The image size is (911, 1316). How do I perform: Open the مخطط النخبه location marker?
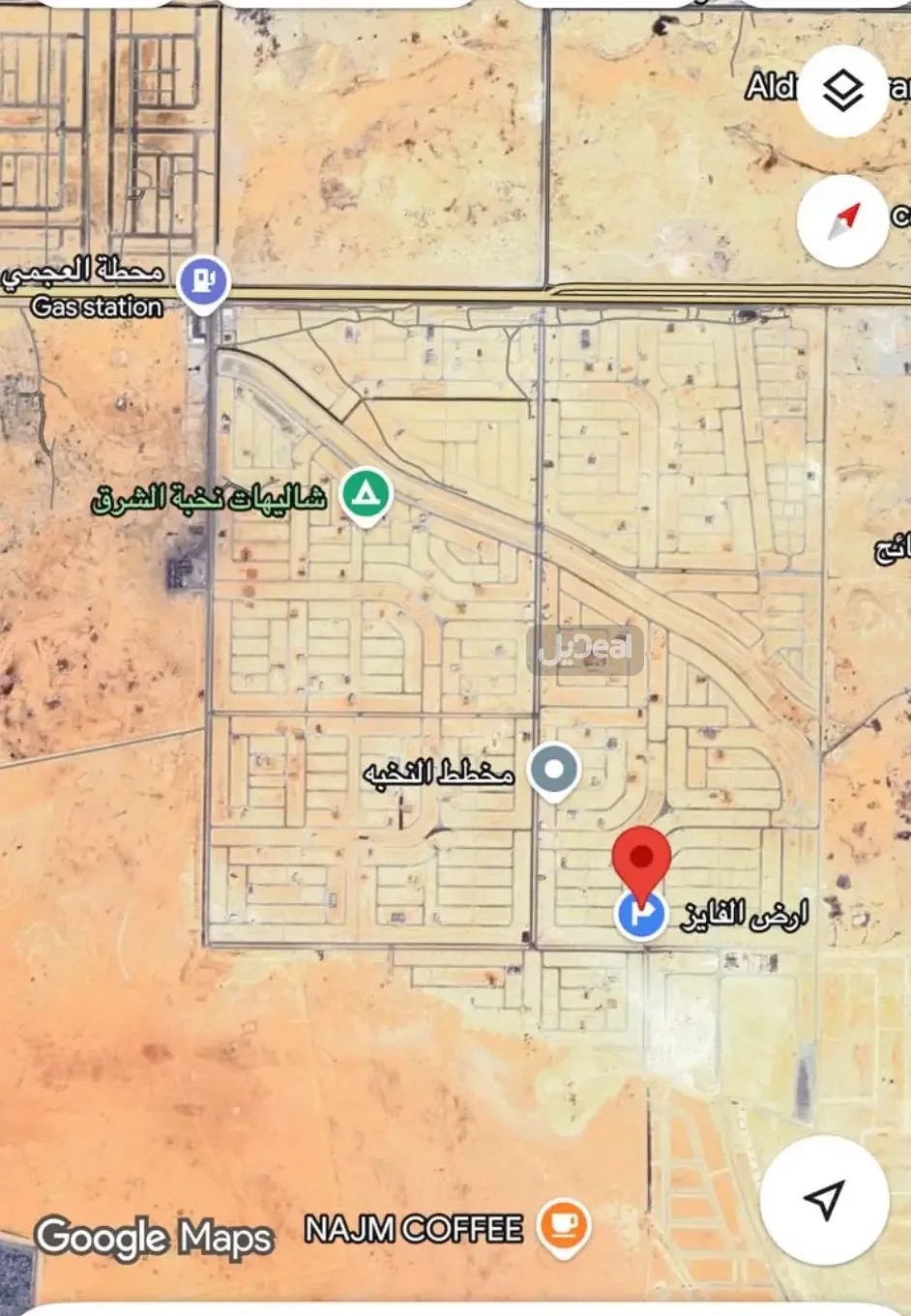[555, 772]
